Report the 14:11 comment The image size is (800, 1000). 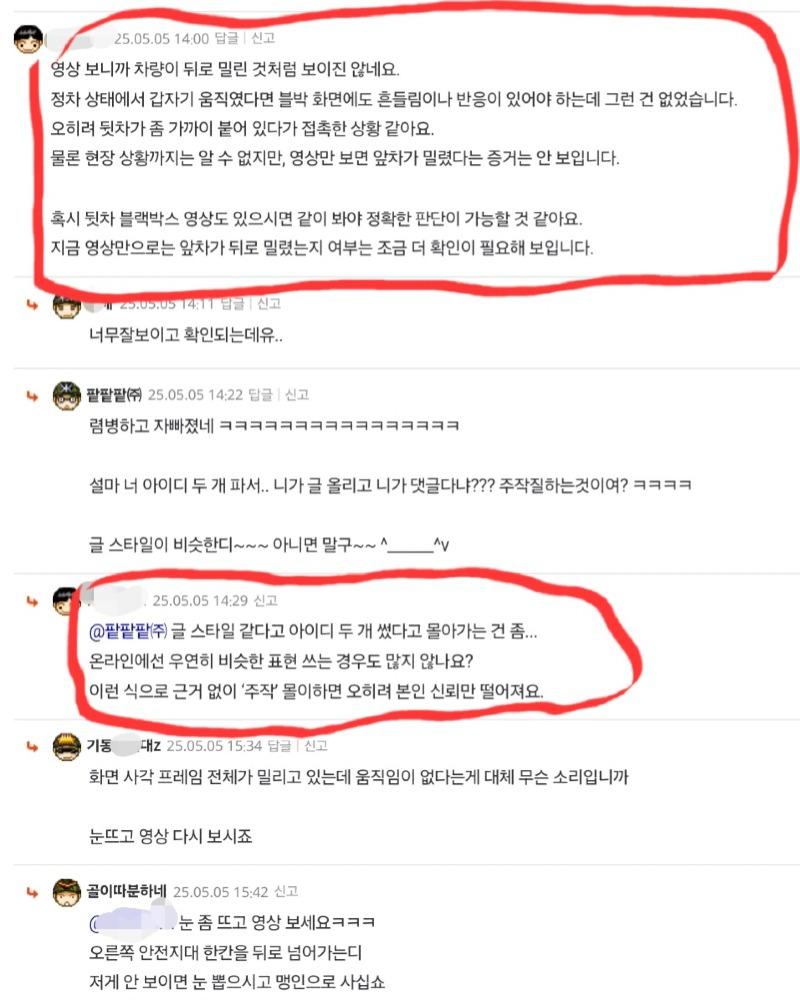269,301
